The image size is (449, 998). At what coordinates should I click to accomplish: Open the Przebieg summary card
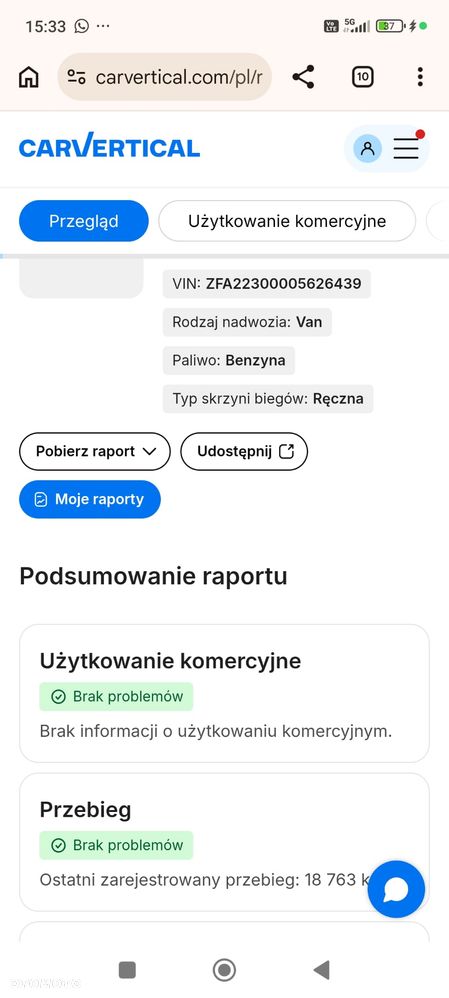pos(224,842)
